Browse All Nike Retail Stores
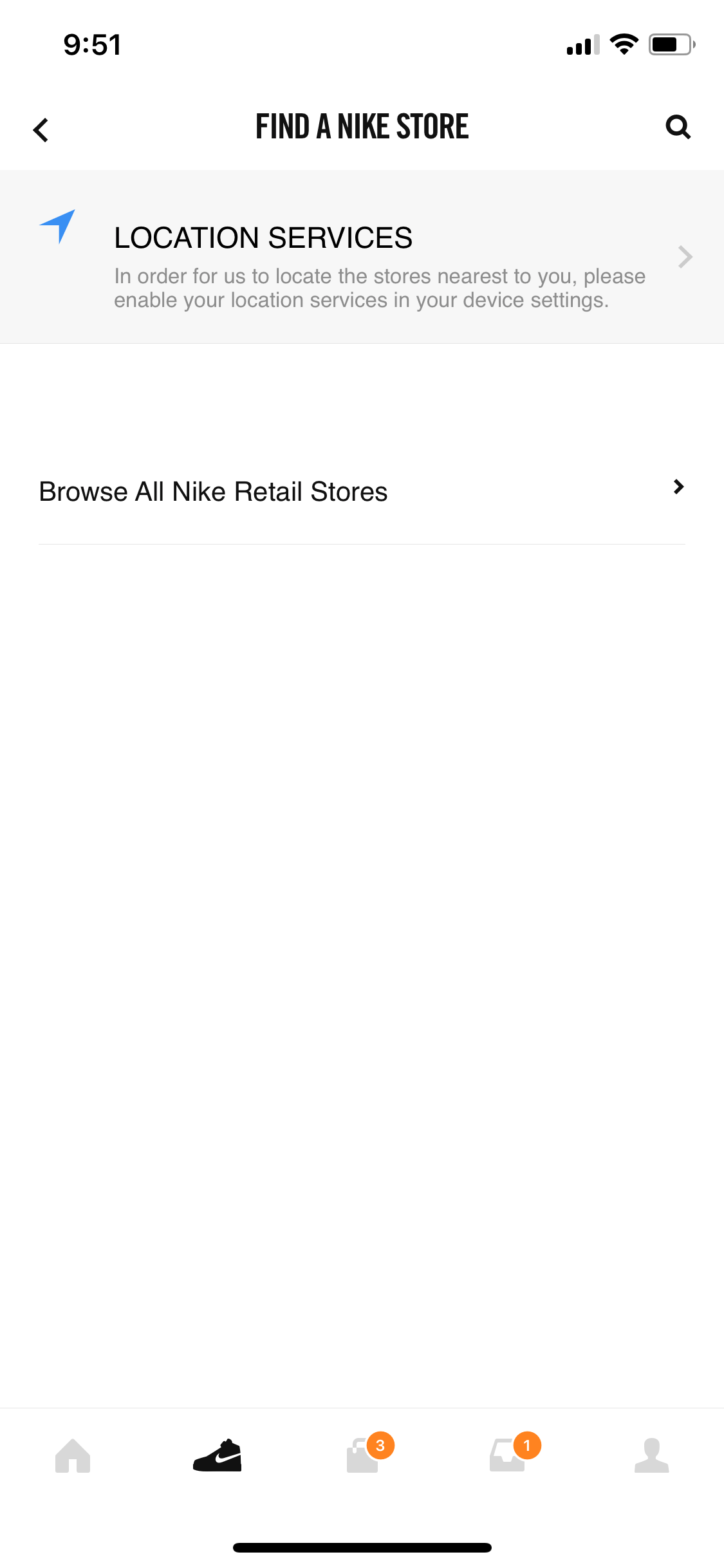724x1568 pixels. (x=362, y=492)
